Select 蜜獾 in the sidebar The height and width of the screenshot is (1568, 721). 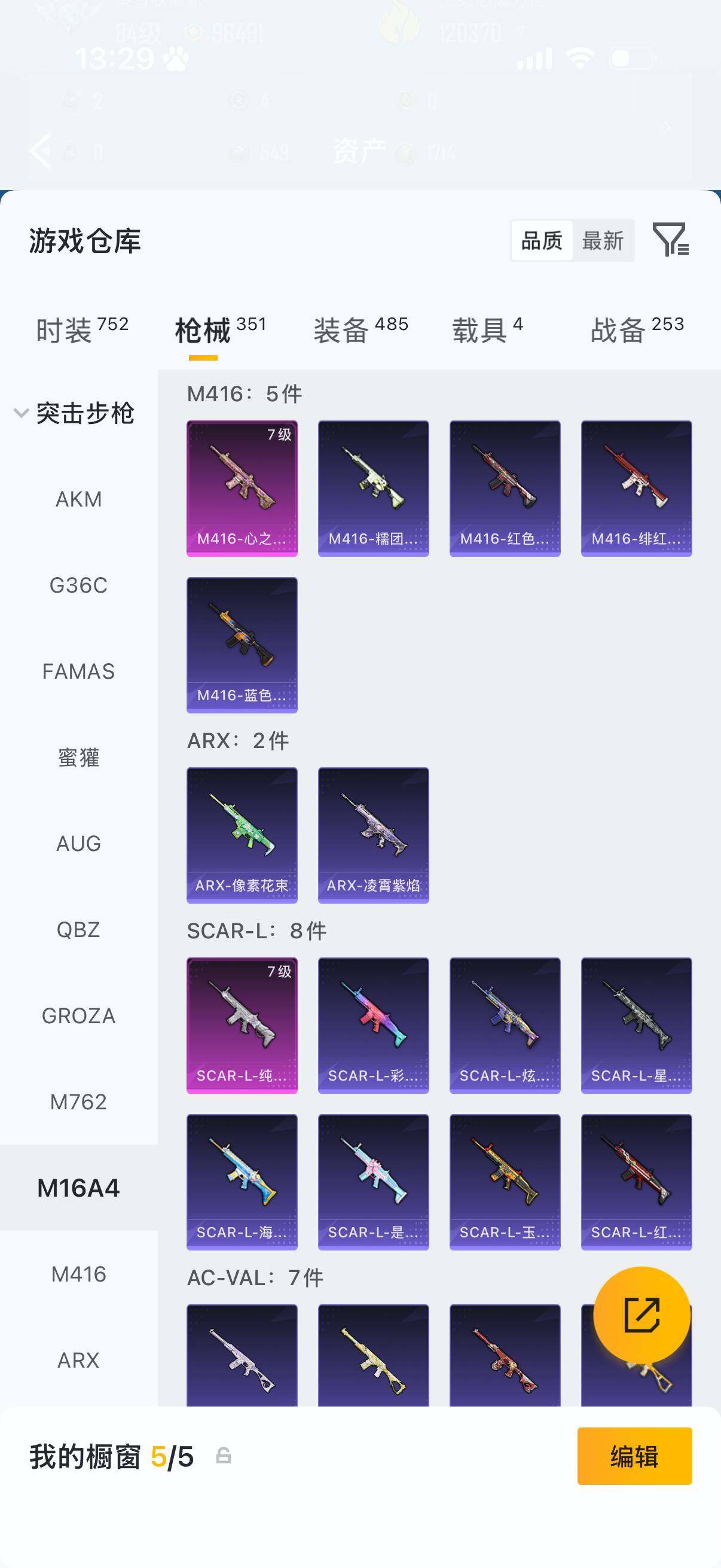coord(78,758)
